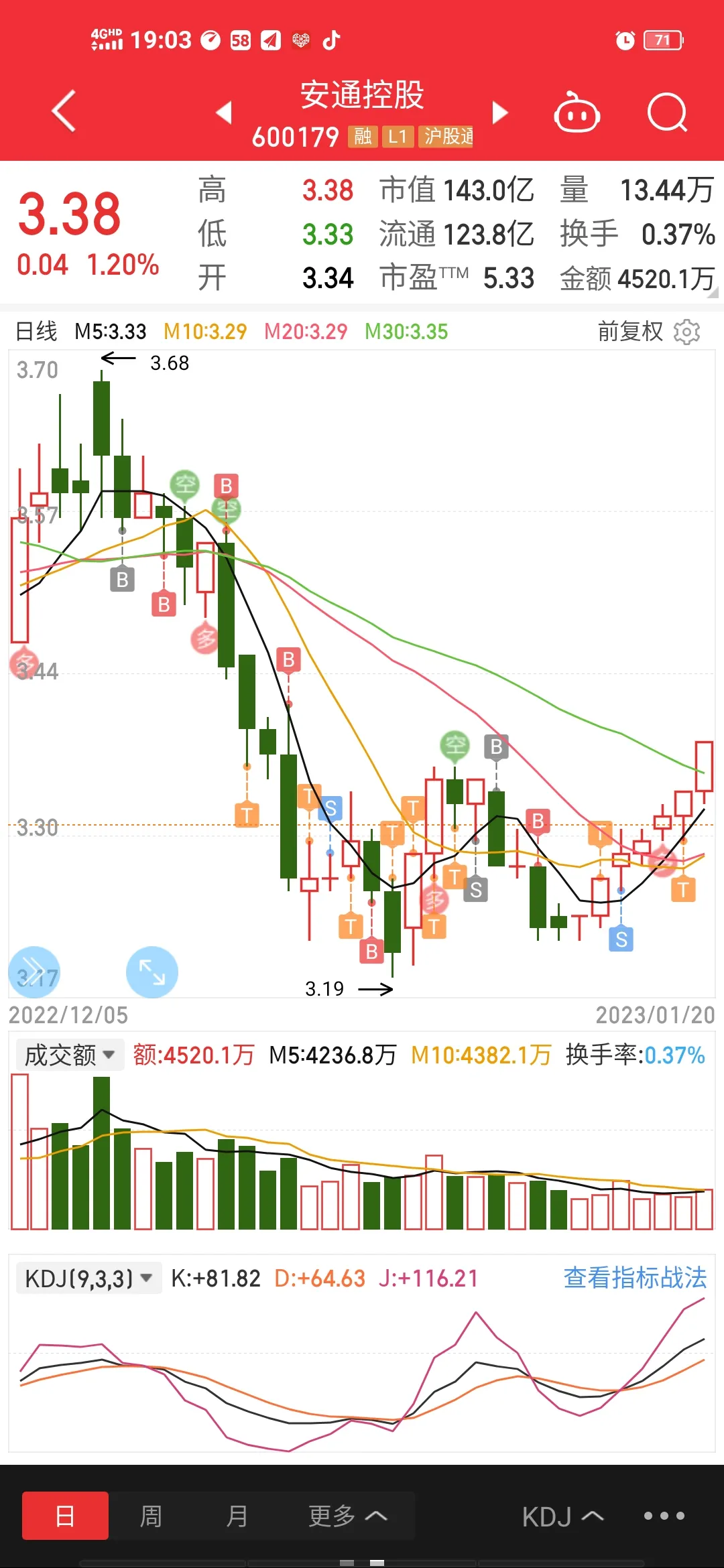Viewport: 724px width, 1568px height.
Task: Expand the chart to fullscreen
Action: pyautogui.click(x=152, y=972)
